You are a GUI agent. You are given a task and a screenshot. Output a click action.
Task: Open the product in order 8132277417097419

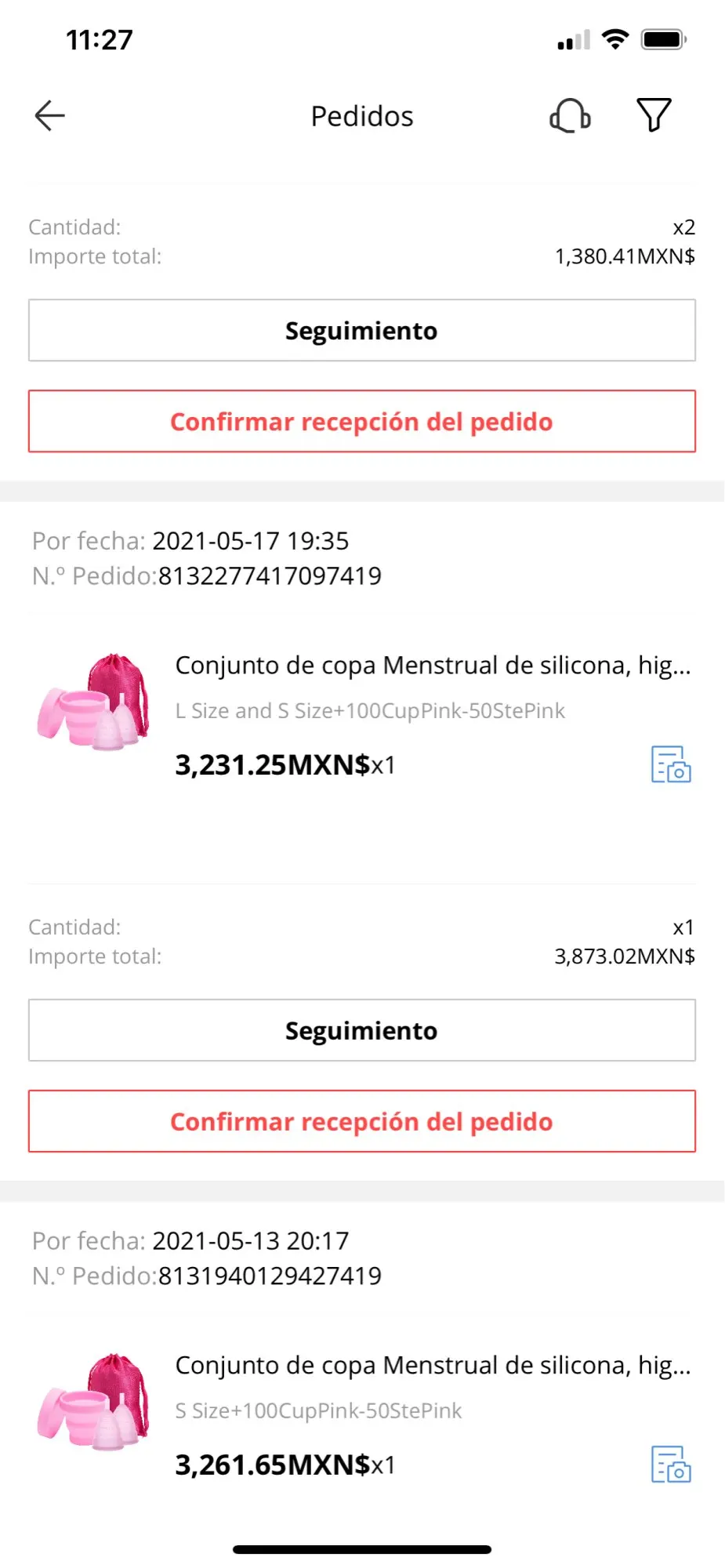click(x=433, y=666)
